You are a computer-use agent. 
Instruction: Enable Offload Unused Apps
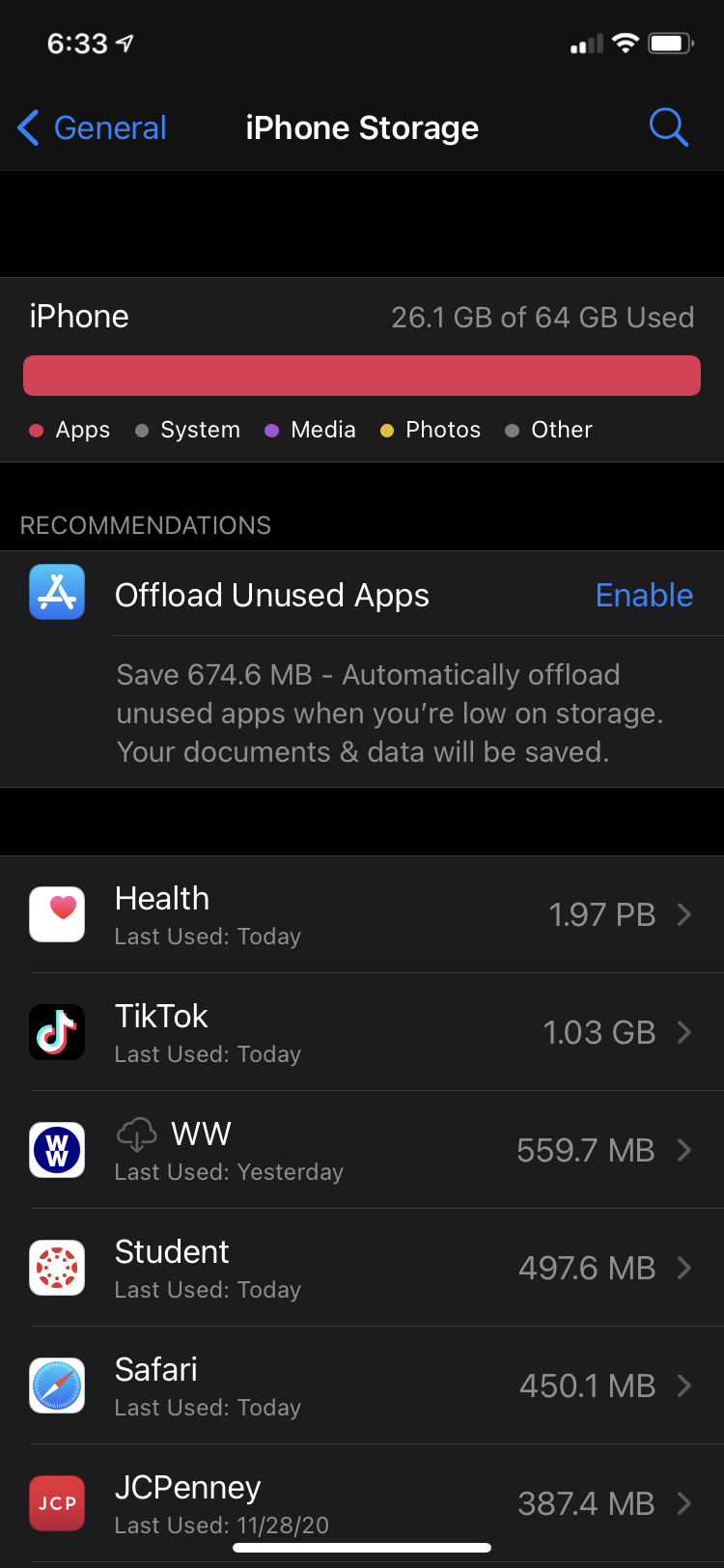click(x=644, y=595)
